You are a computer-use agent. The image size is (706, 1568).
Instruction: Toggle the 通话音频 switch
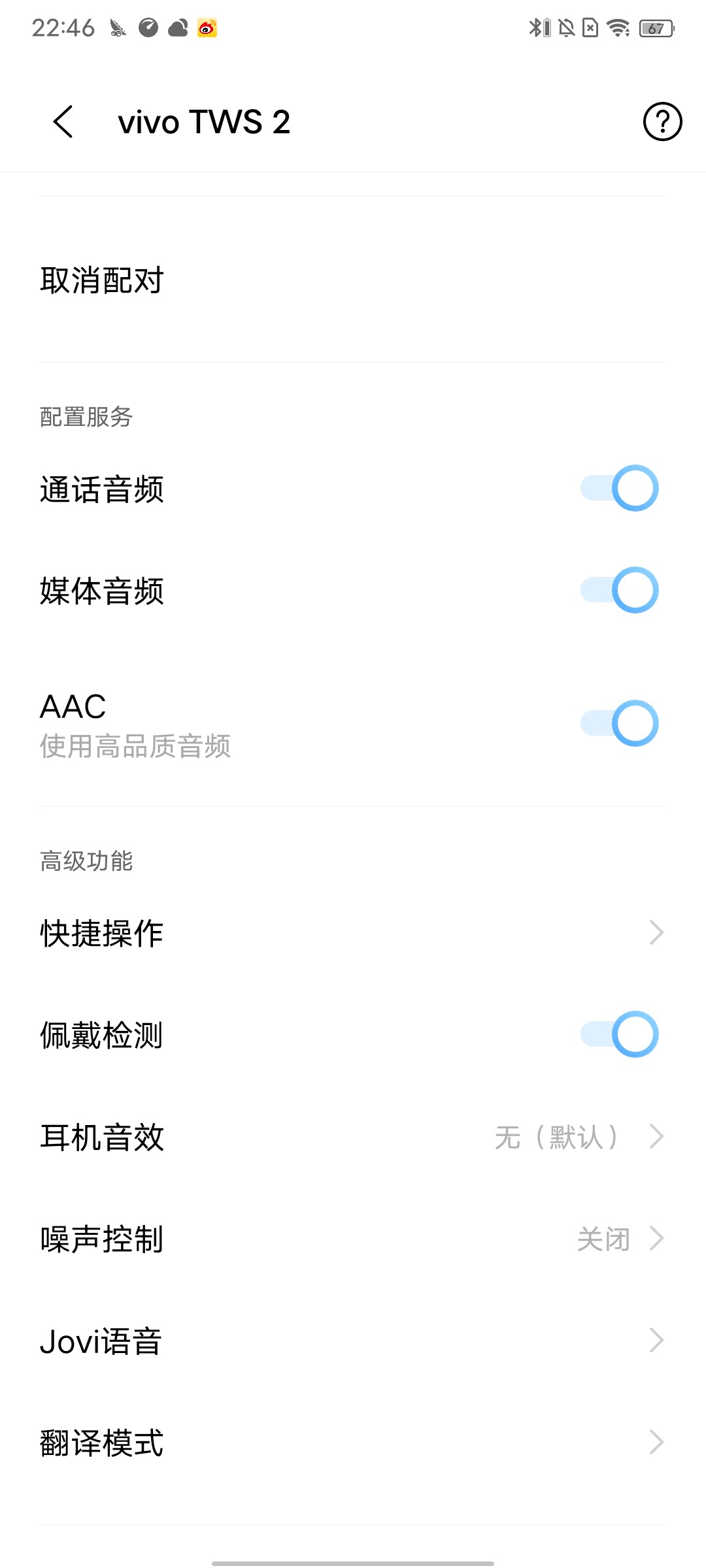619,488
